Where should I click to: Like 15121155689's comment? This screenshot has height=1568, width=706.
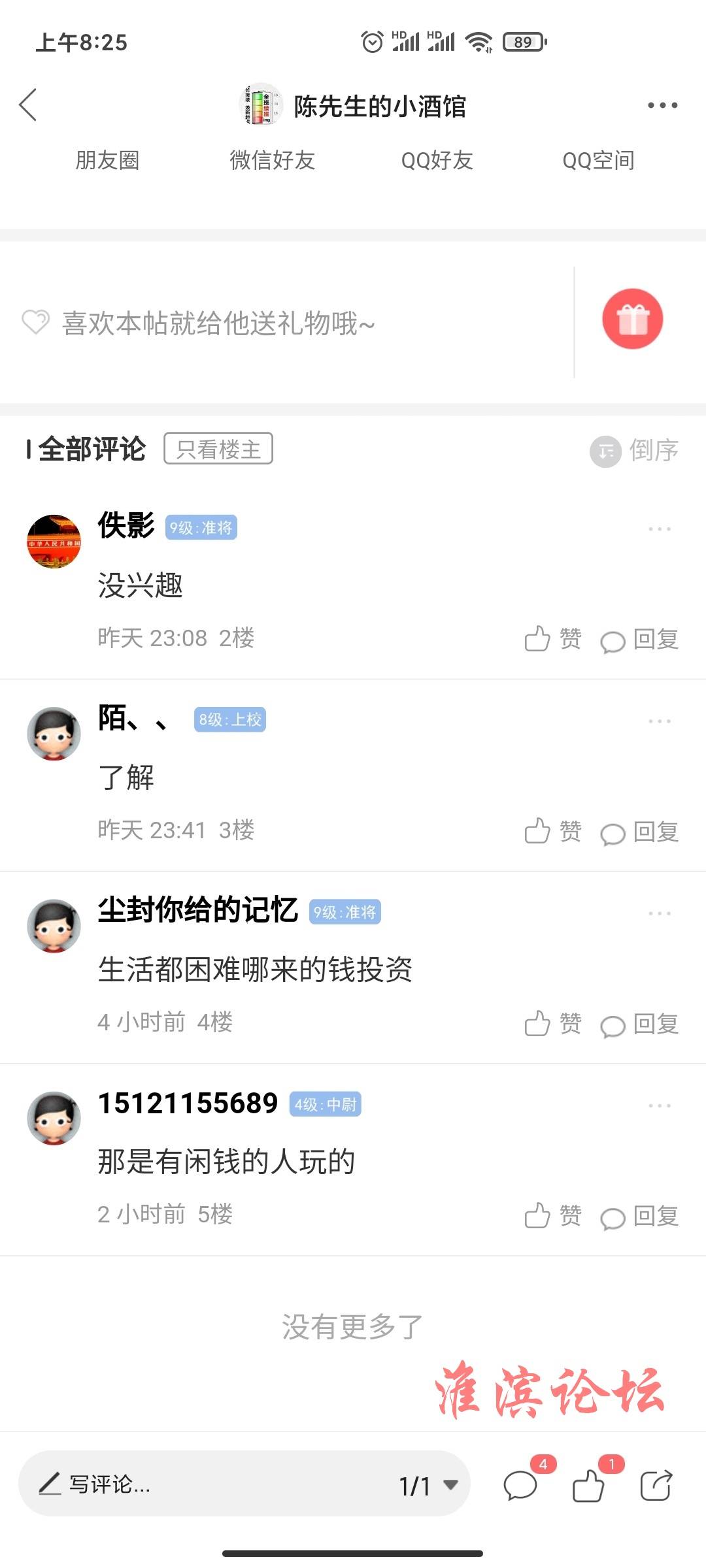point(553,1216)
